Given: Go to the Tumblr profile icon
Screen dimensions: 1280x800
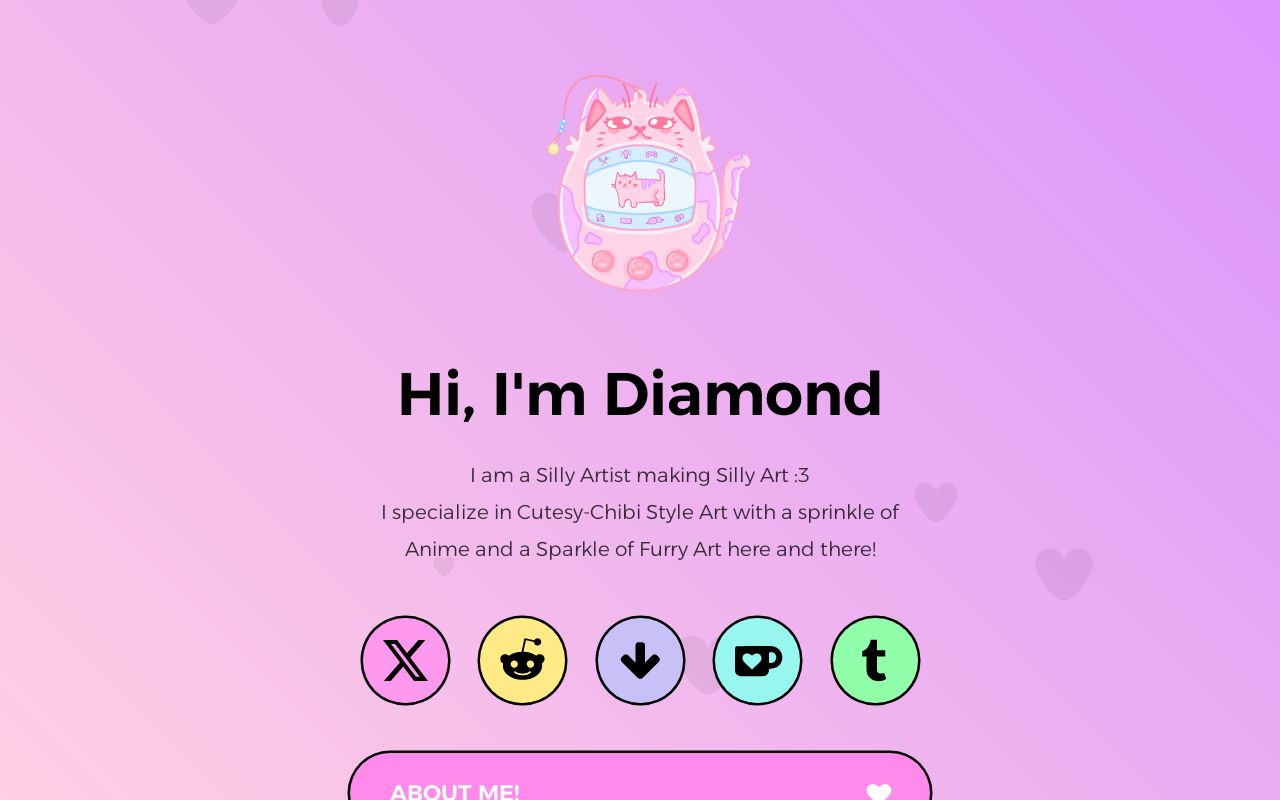Looking at the screenshot, I should coord(875,660).
